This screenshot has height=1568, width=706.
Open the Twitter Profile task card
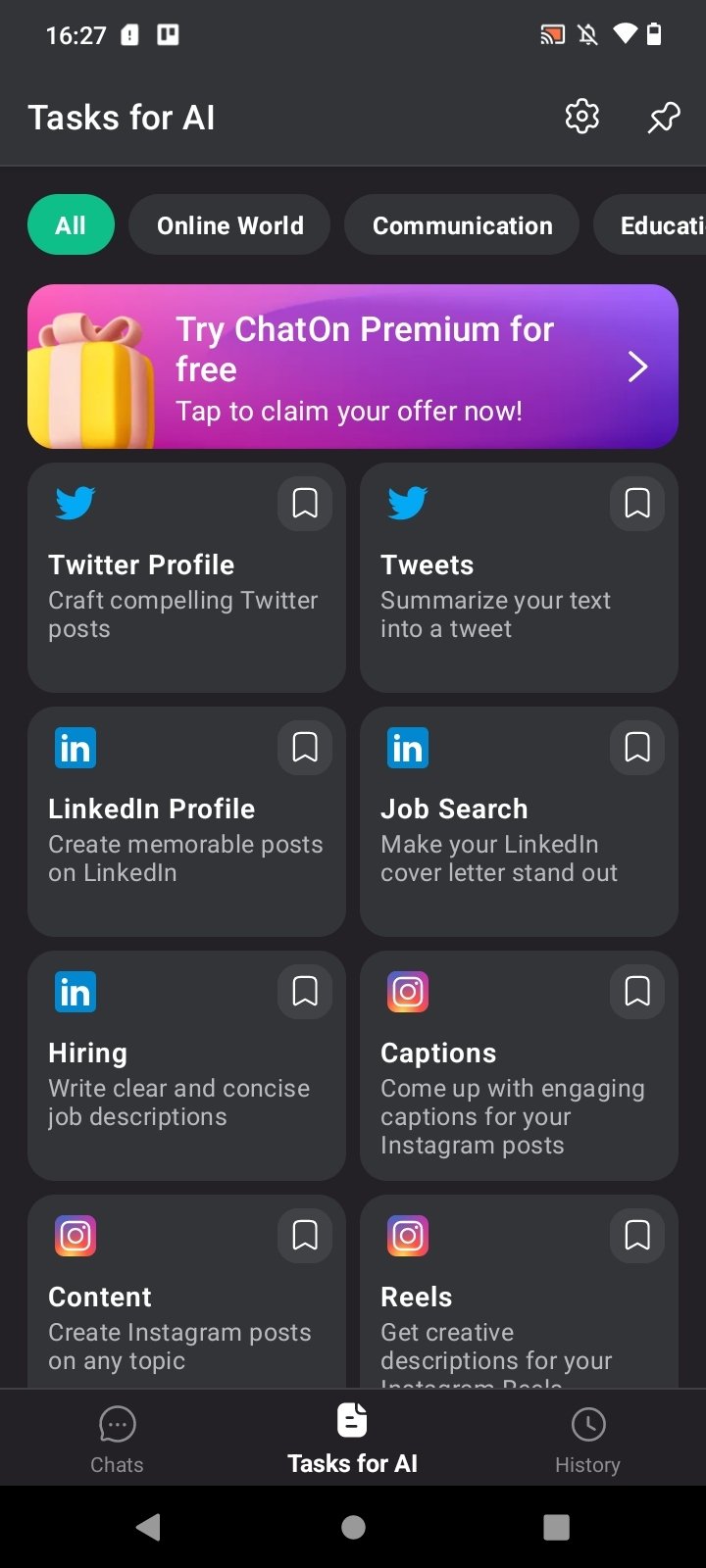186,578
